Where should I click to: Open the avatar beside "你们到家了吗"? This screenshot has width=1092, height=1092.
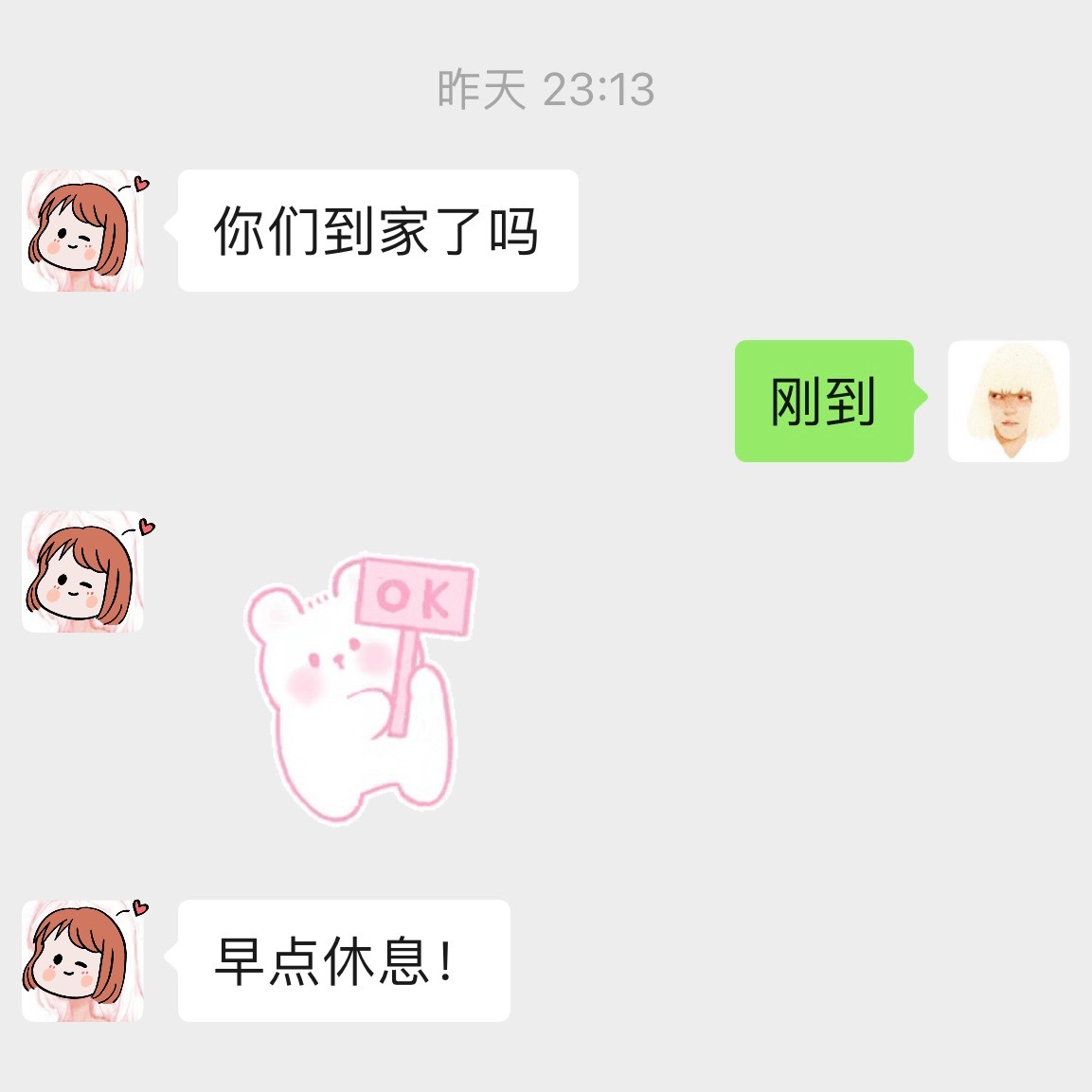(x=83, y=231)
